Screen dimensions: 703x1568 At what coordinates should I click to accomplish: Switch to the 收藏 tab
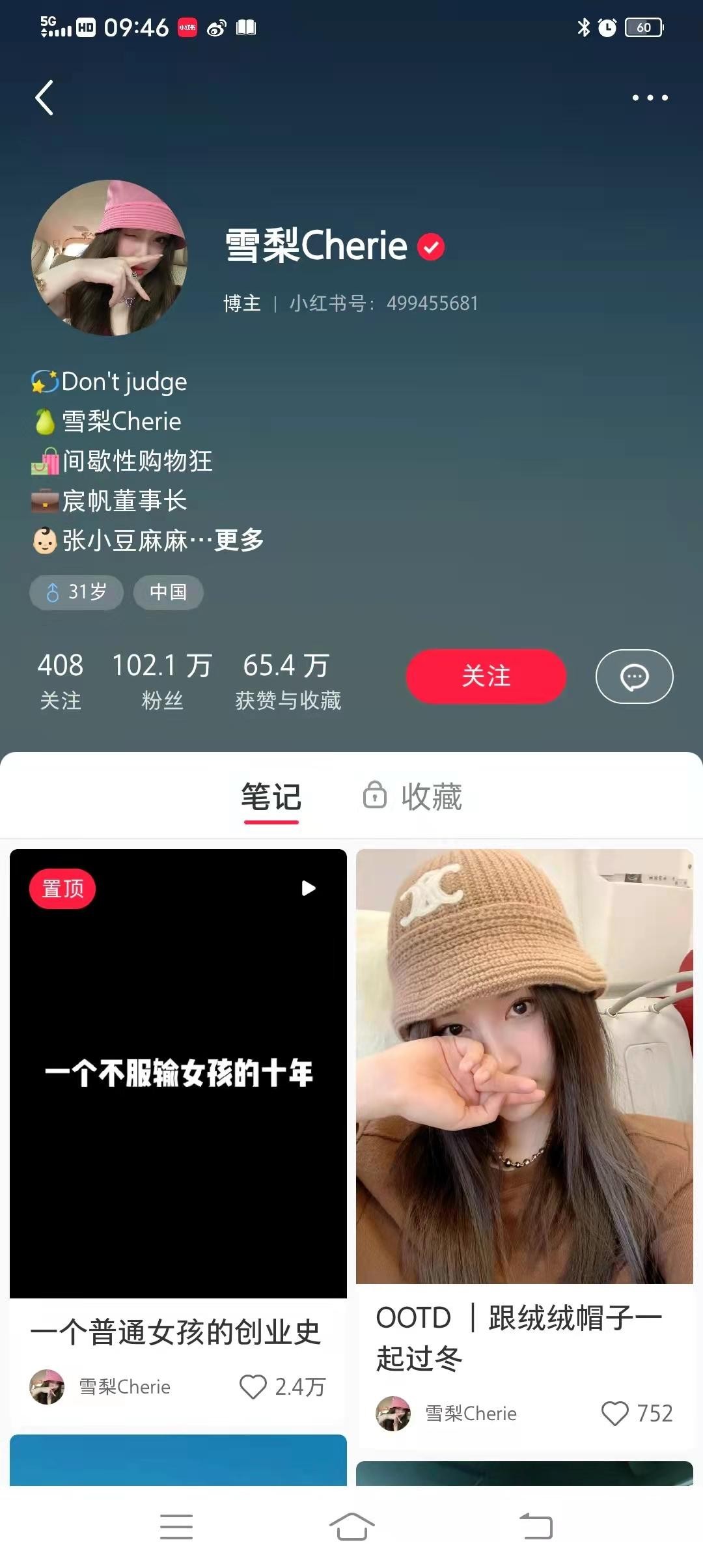413,797
